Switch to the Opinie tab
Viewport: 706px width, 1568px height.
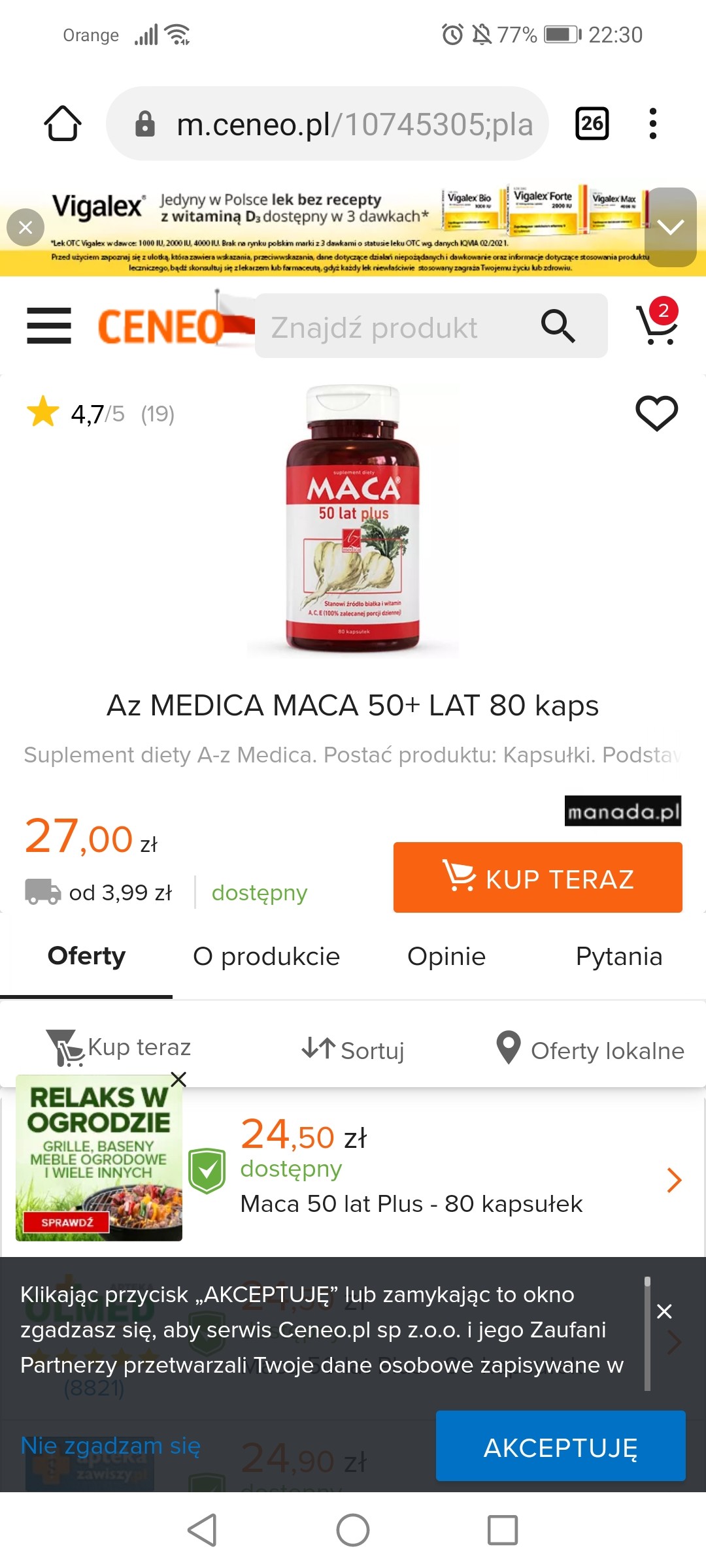tap(446, 956)
